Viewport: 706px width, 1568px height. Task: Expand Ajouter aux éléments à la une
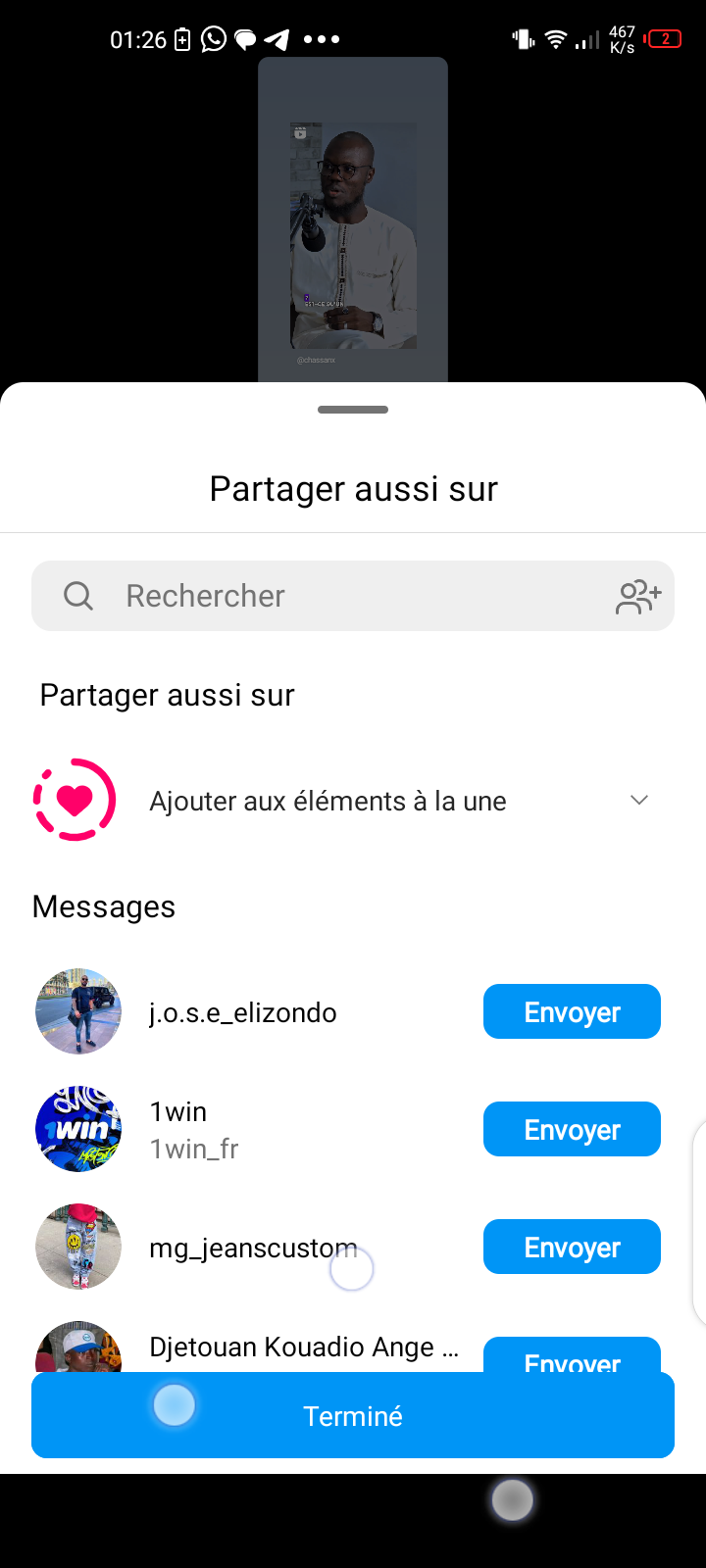click(639, 801)
